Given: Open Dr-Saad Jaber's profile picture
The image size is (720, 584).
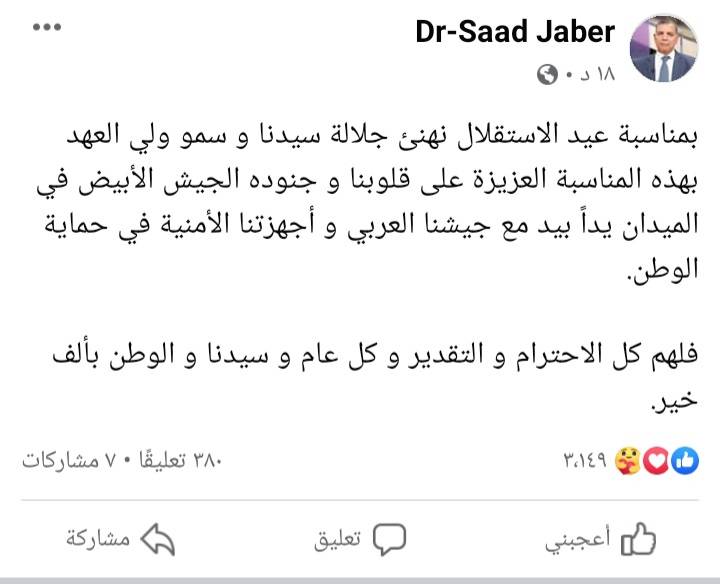Looking at the screenshot, I should click(x=662, y=48).
